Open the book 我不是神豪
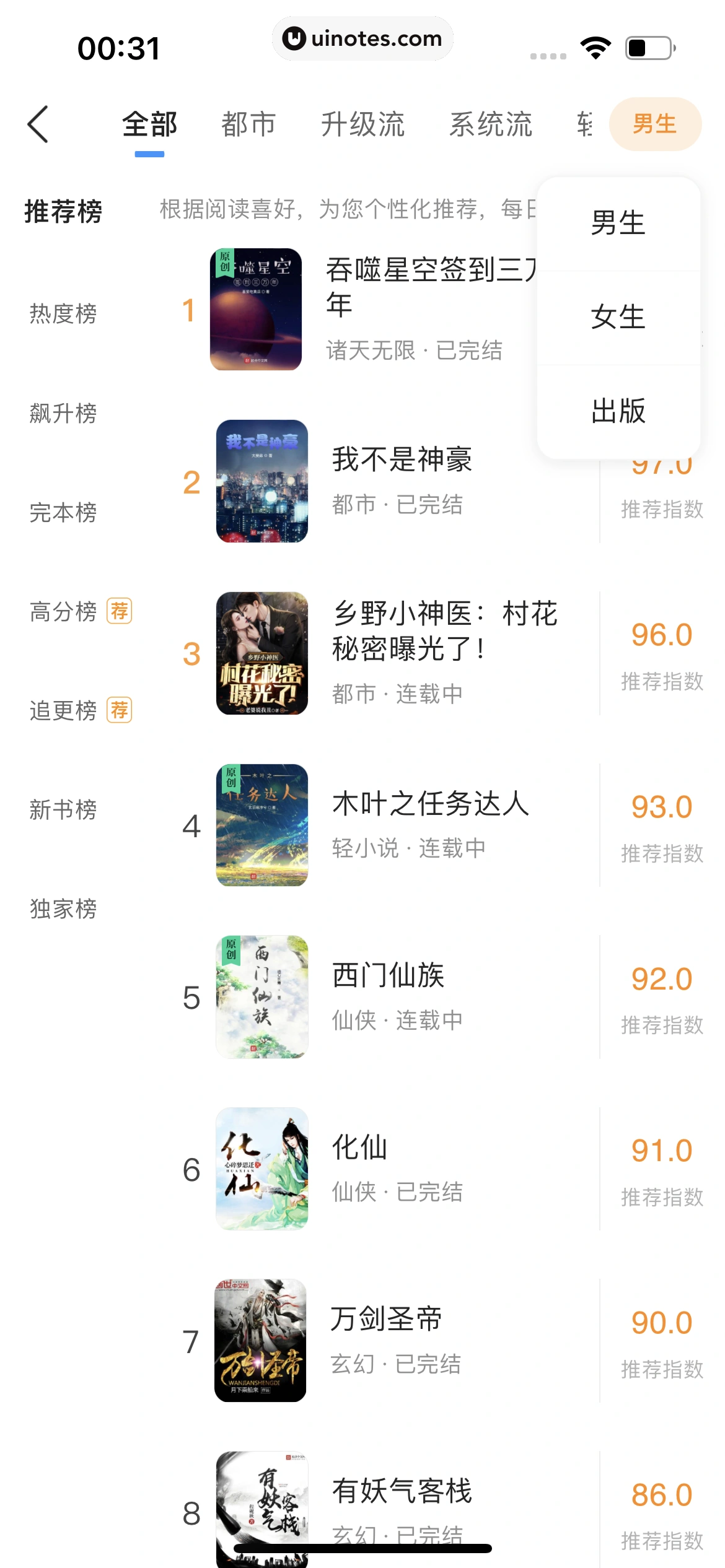 tap(402, 460)
